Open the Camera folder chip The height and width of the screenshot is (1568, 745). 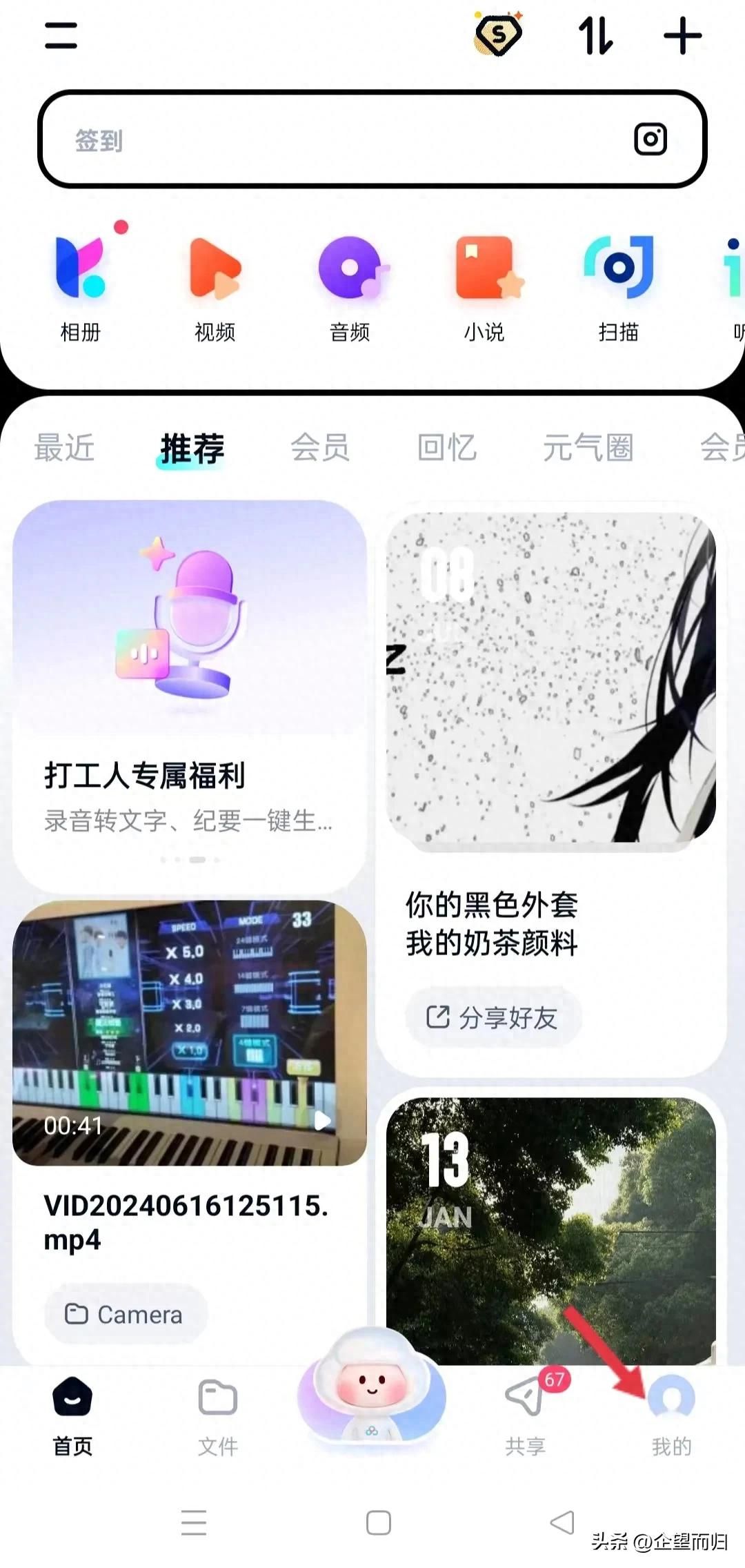[x=125, y=1314]
